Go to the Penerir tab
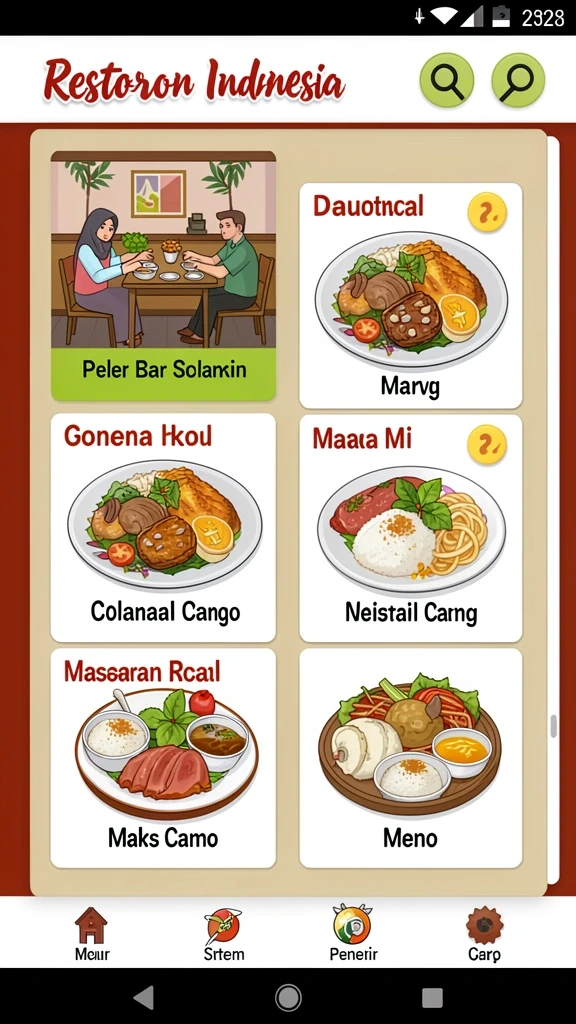The image size is (576, 1024). pyautogui.click(x=353, y=934)
